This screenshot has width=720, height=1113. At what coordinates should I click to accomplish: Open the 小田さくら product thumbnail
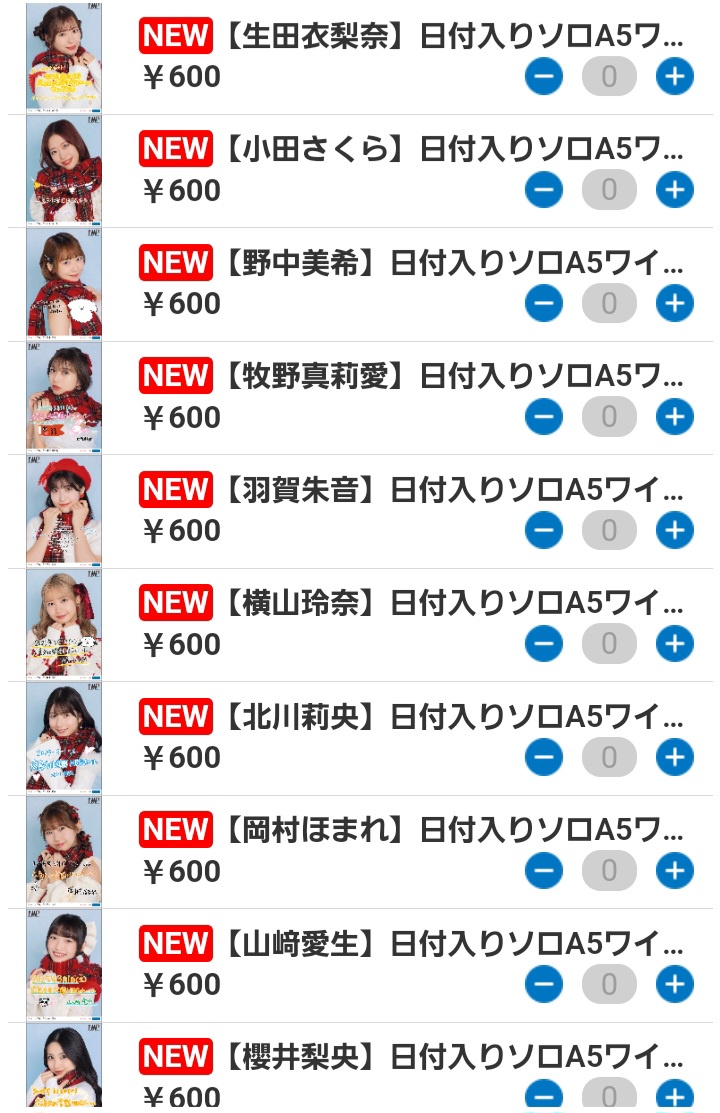pos(63,170)
